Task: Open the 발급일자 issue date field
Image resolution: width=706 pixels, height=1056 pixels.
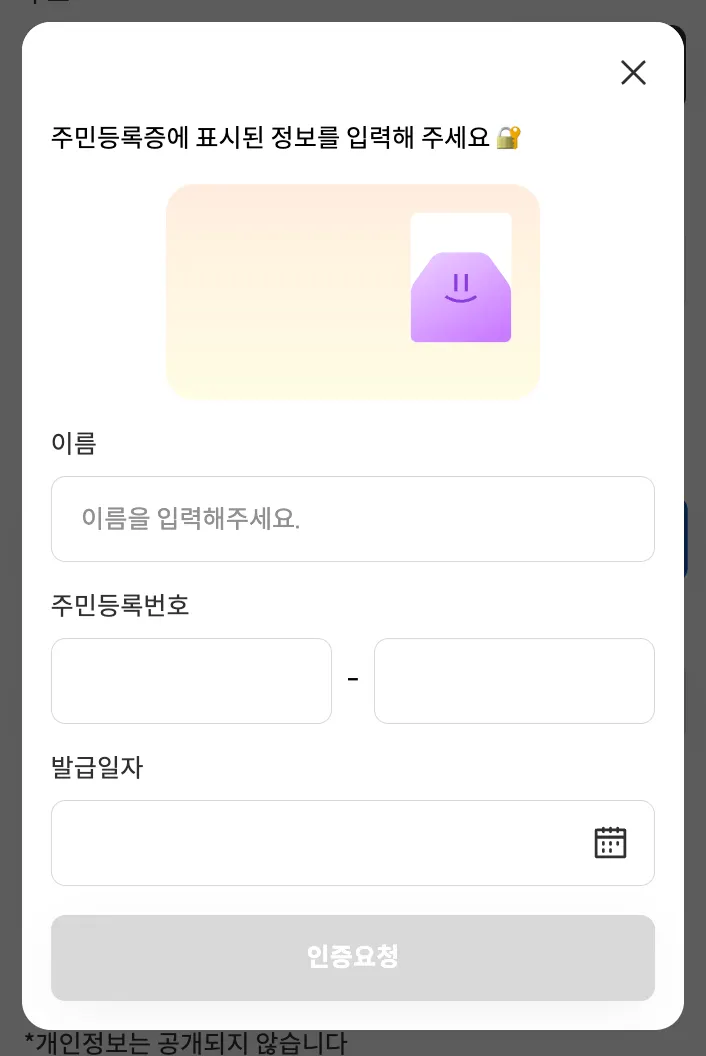Action: 320,843
